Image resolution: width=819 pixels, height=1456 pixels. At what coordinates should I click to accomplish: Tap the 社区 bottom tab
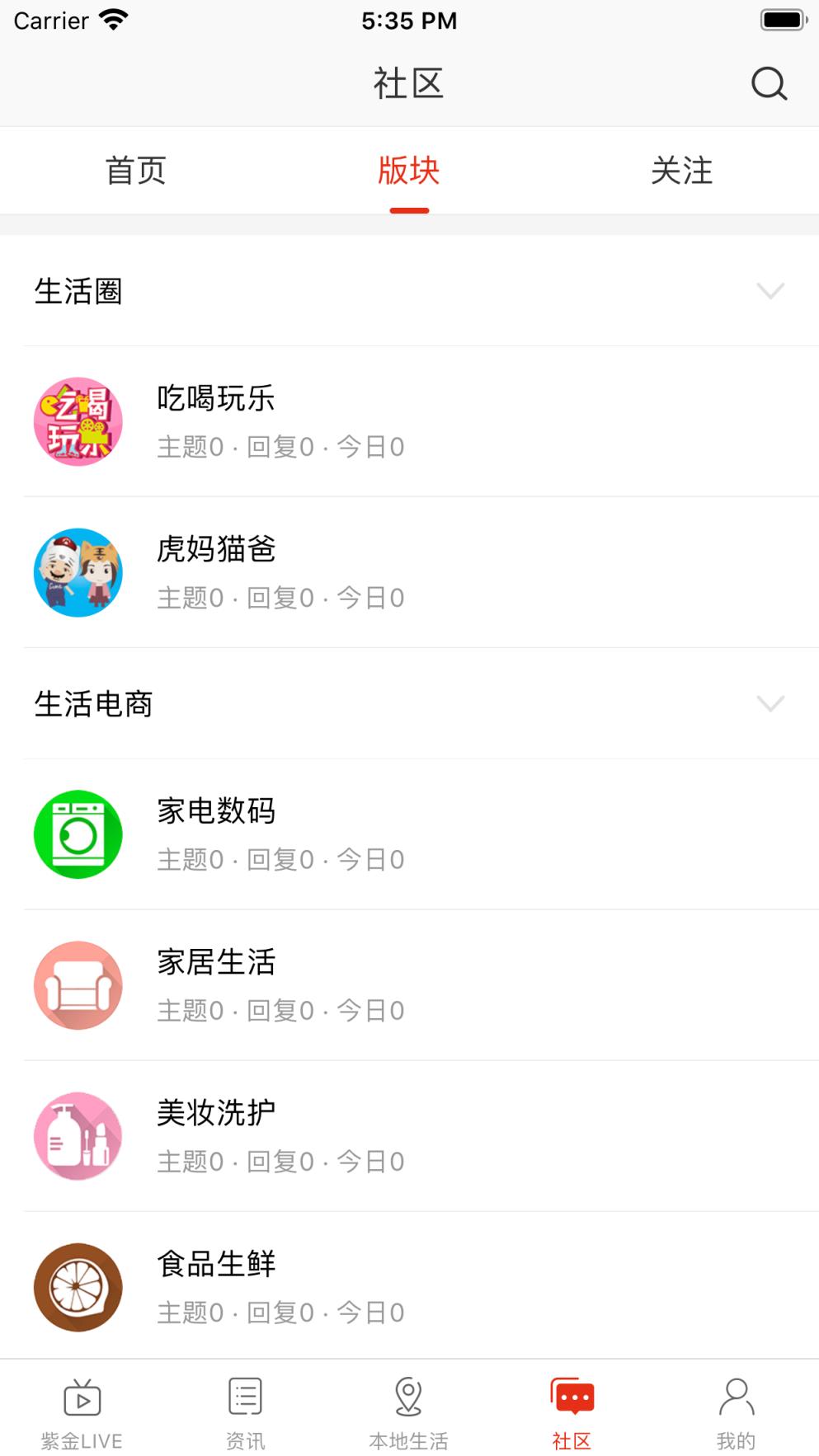572,1413
